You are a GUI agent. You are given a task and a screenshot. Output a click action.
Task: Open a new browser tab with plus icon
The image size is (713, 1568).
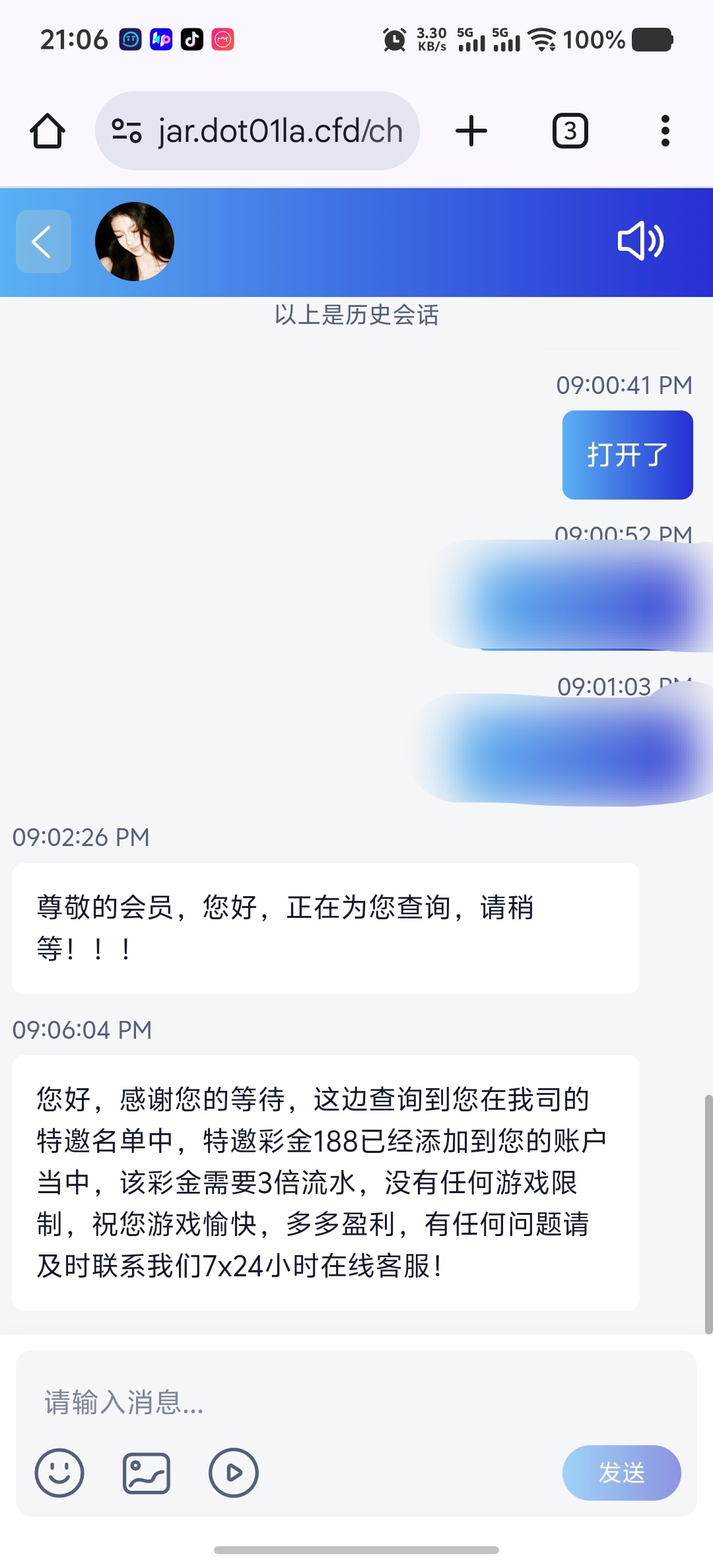tap(471, 130)
